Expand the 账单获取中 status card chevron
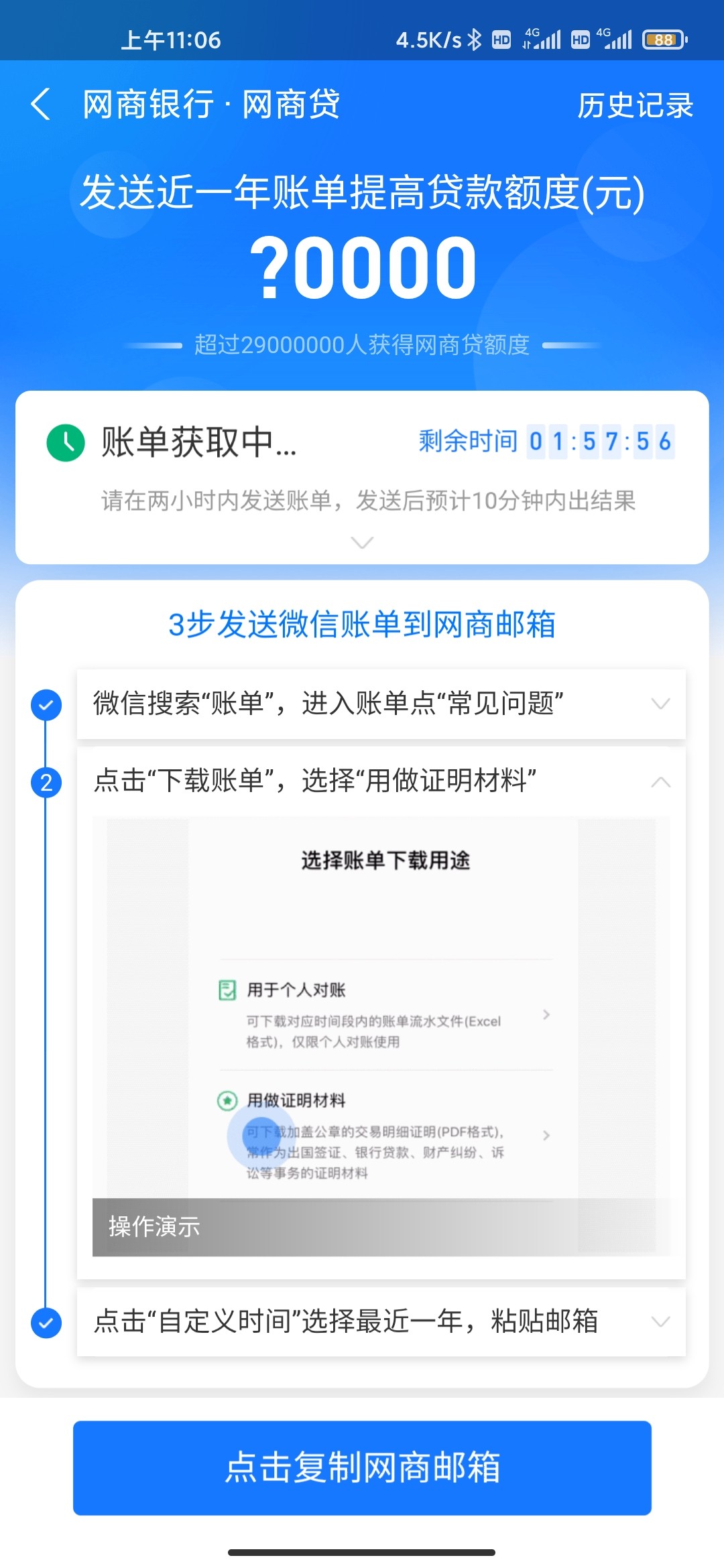This screenshot has height=1568, width=724. point(362,542)
